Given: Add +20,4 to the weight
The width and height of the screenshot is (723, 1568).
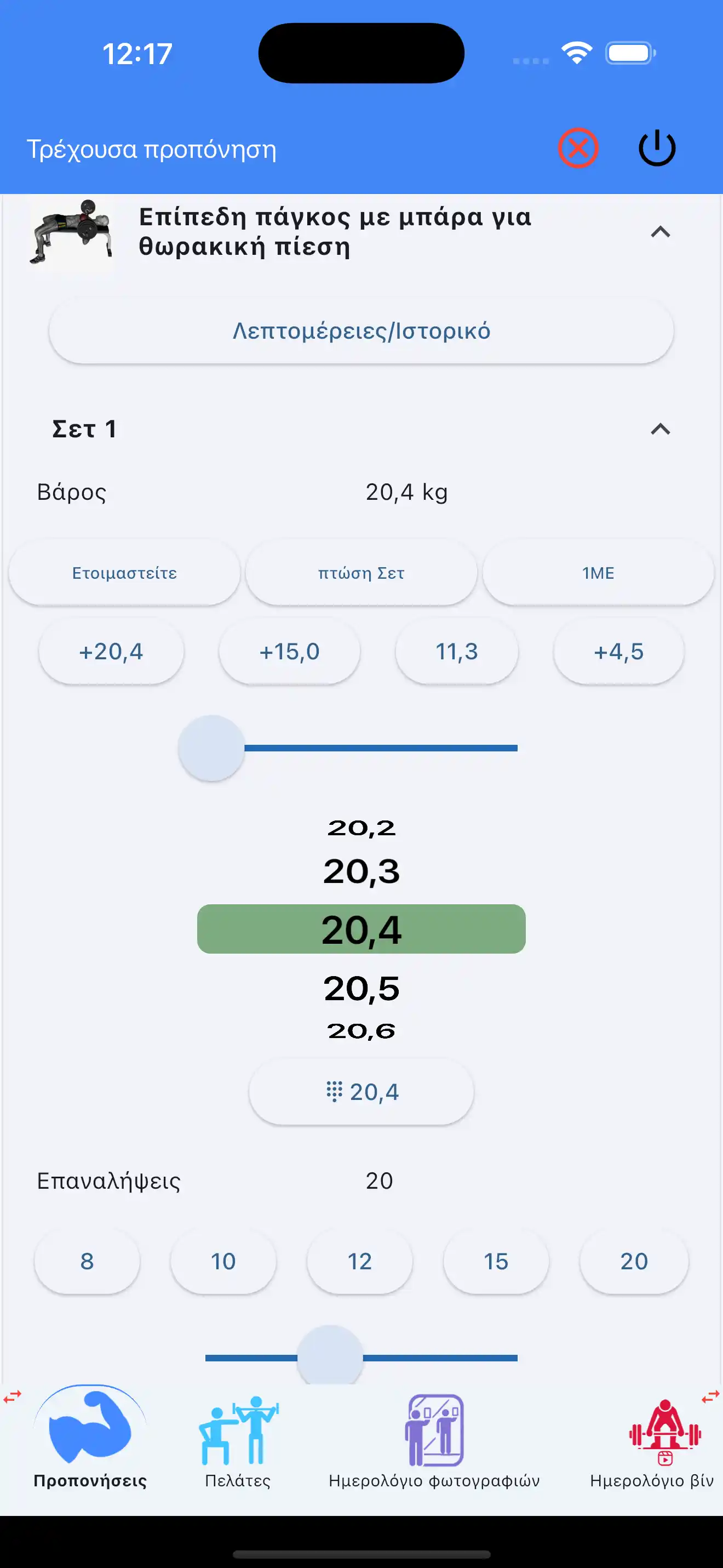Looking at the screenshot, I should 111,651.
